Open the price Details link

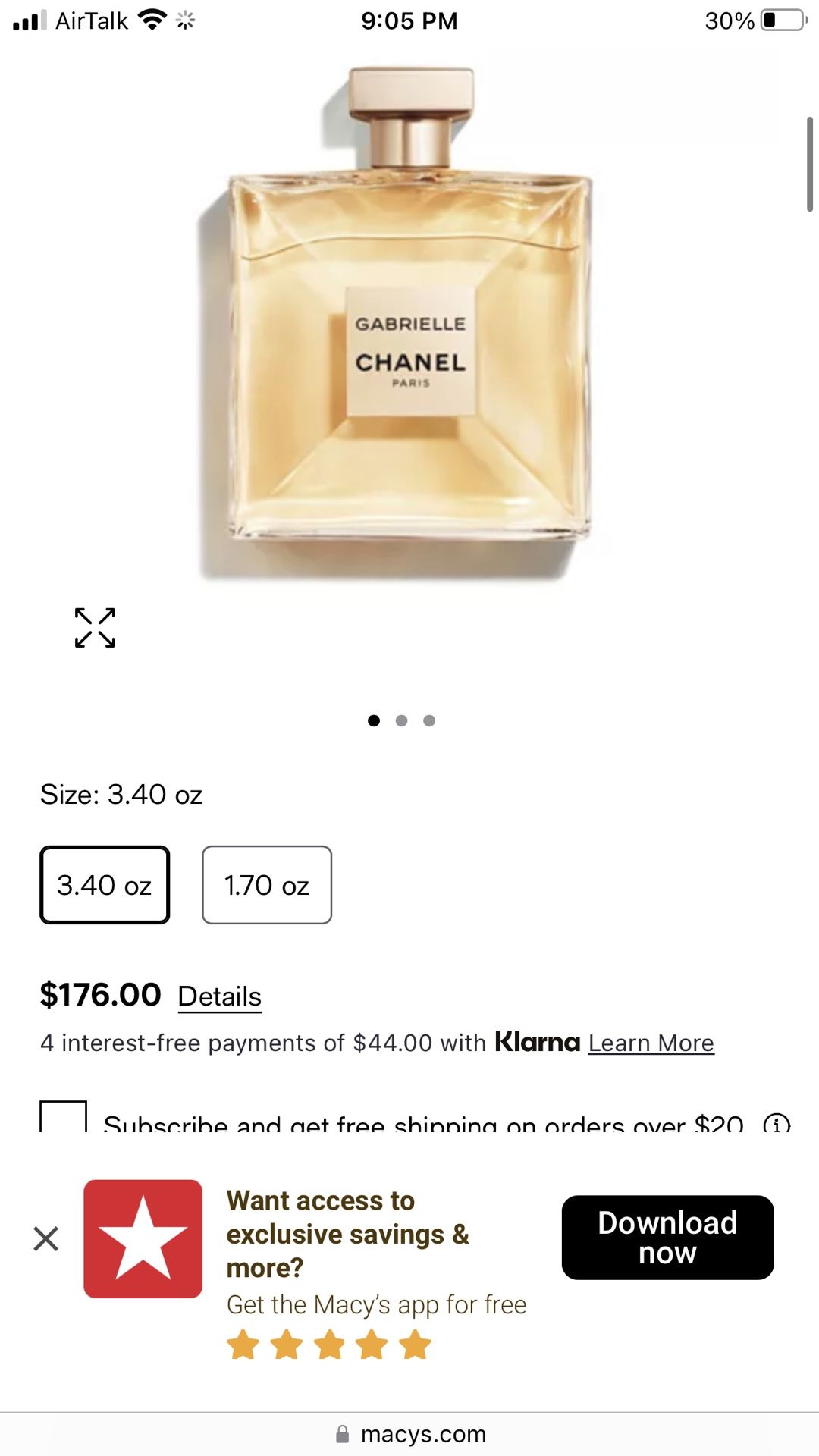(x=220, y=996)
